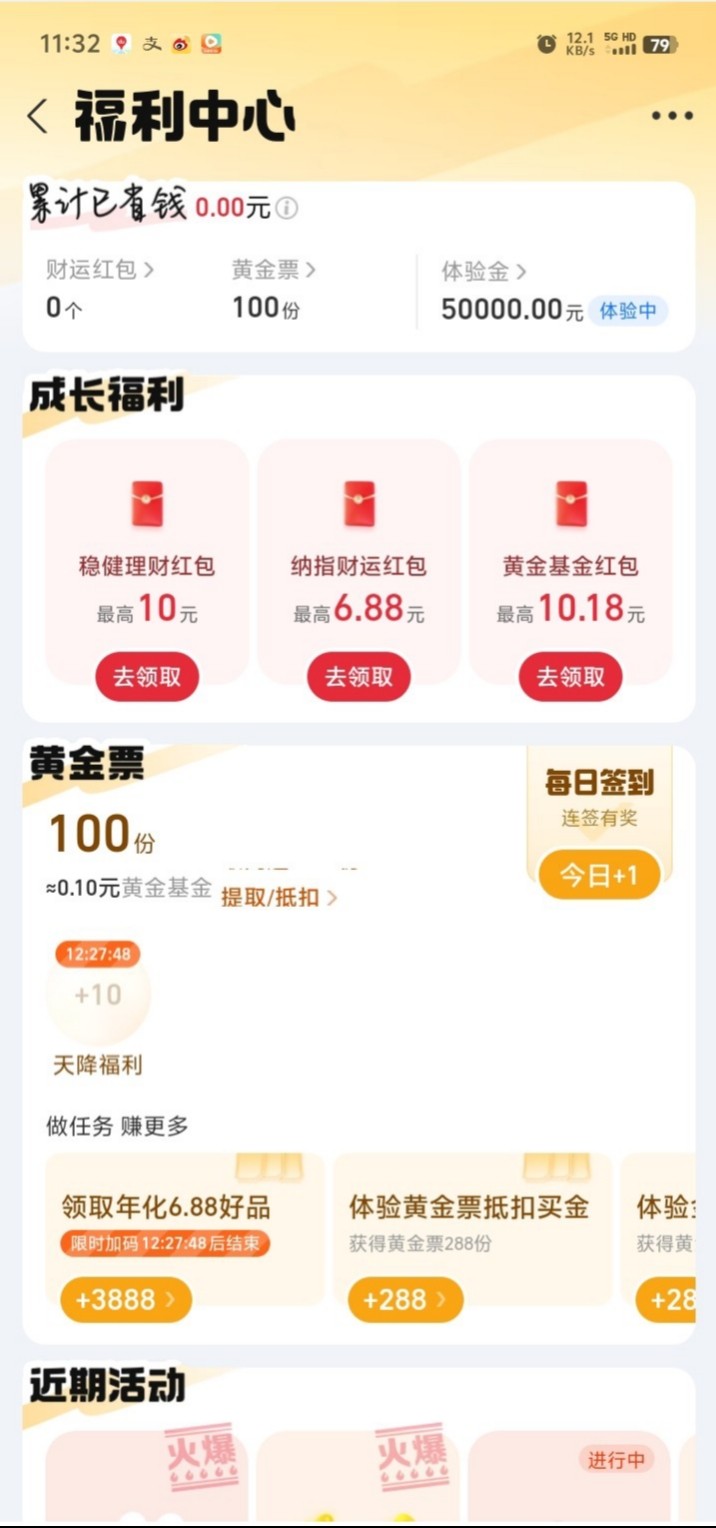Tap +288 on 体验黄金票抵扣买金 task
The image size is (716, 1528).
coord(405,1299)
